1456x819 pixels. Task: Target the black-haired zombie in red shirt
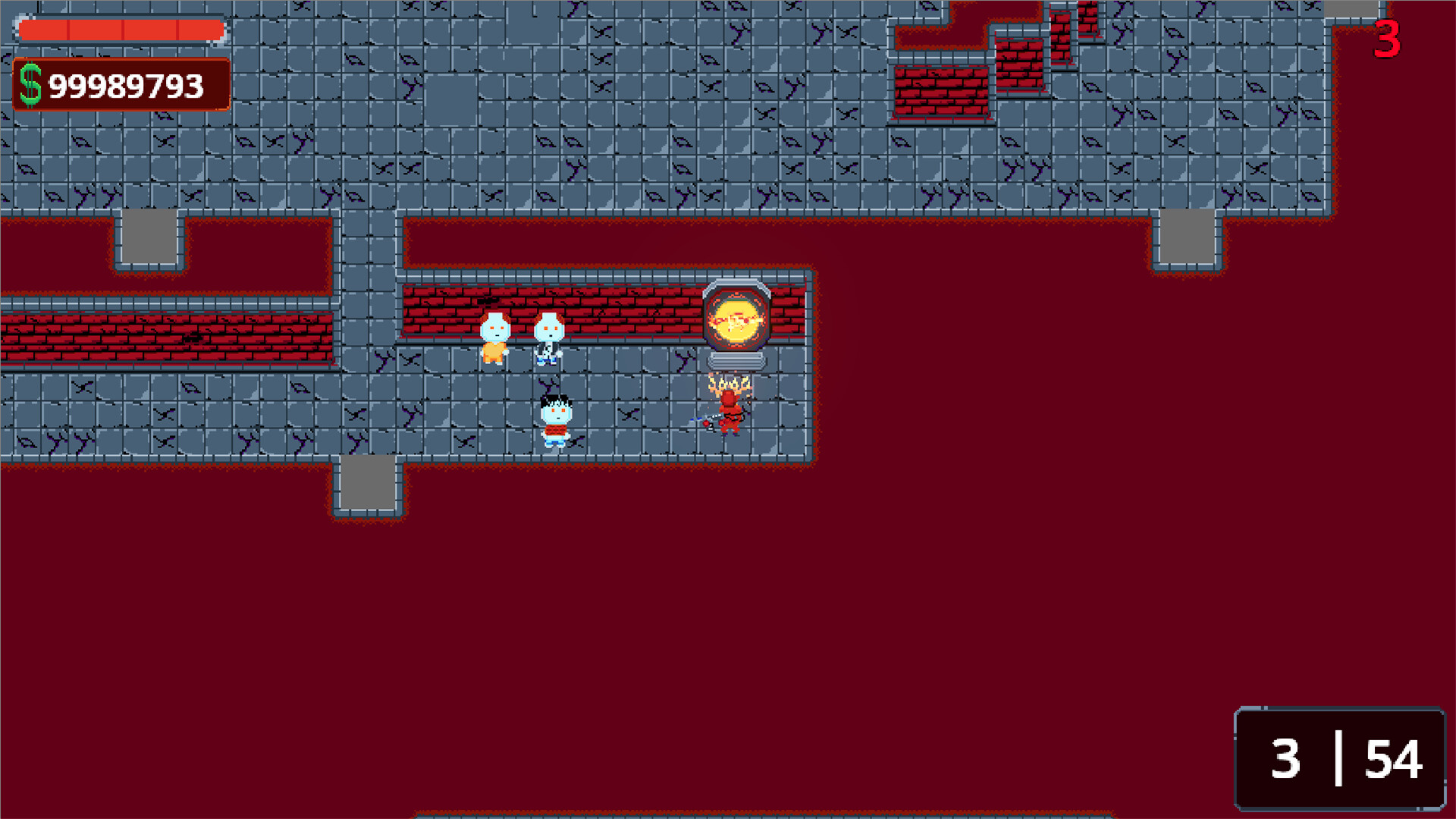(556, 421)
